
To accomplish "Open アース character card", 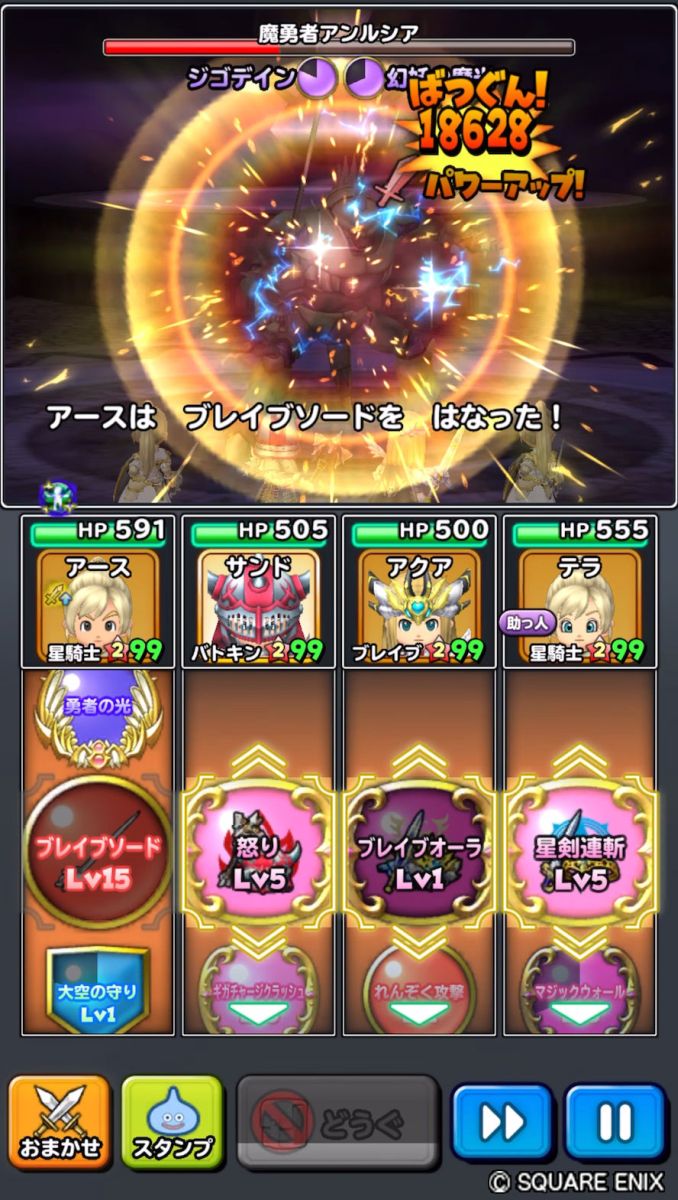I will click(97, 592).
